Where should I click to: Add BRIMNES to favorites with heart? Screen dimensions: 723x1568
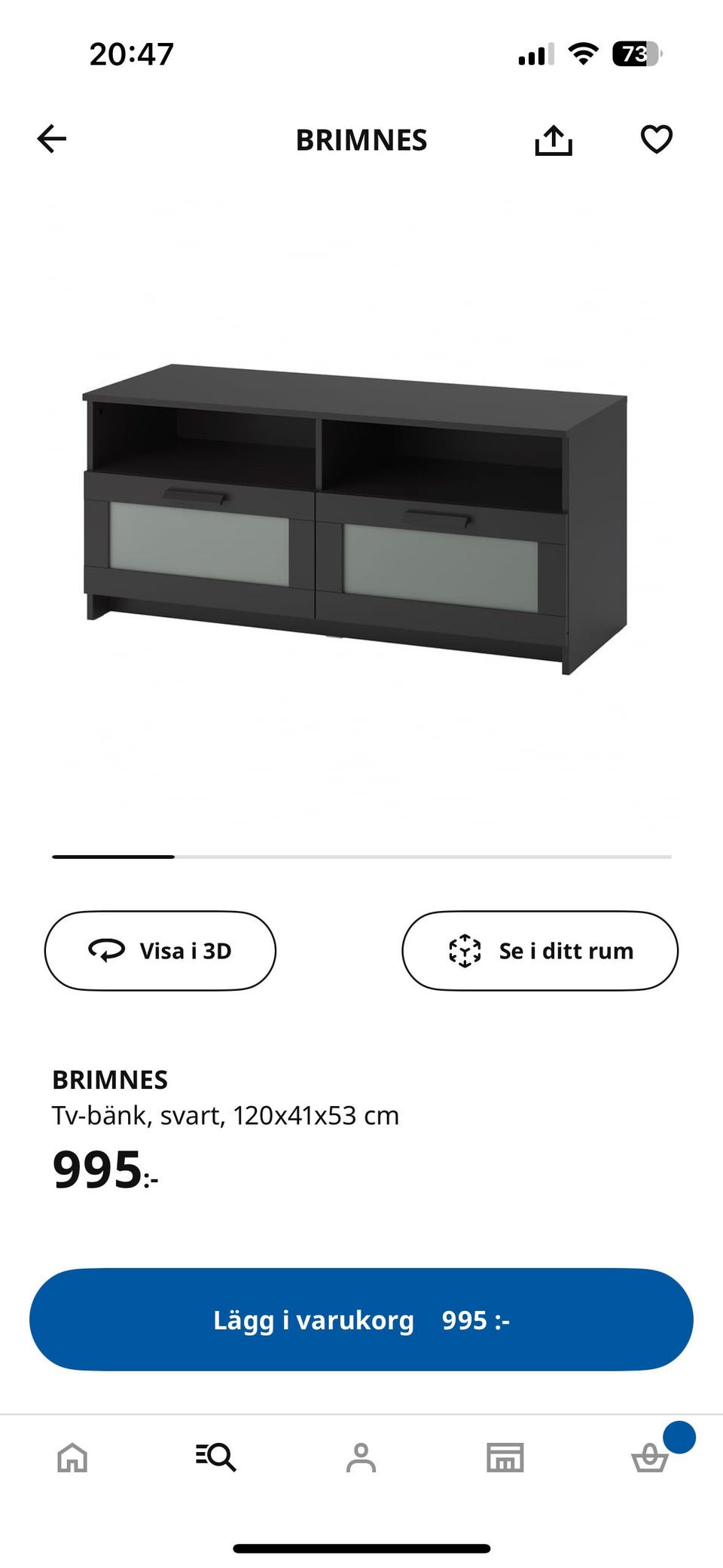point(656,139)
